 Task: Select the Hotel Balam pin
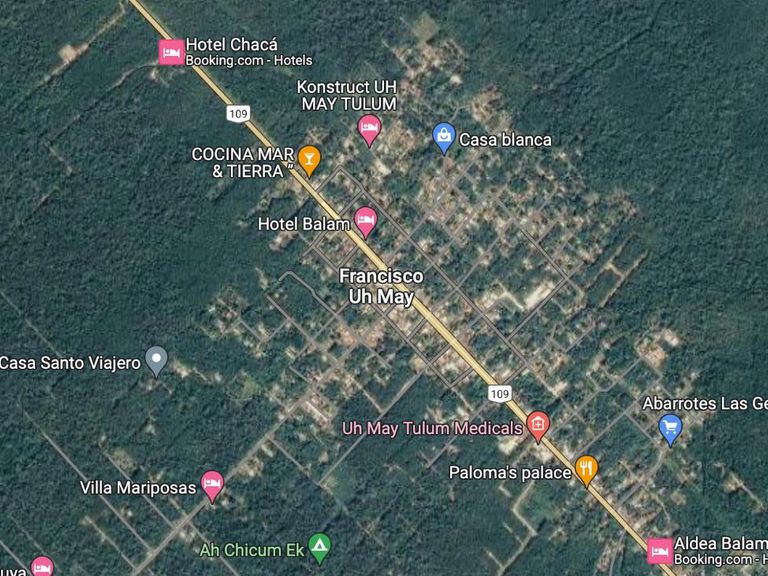366,220
